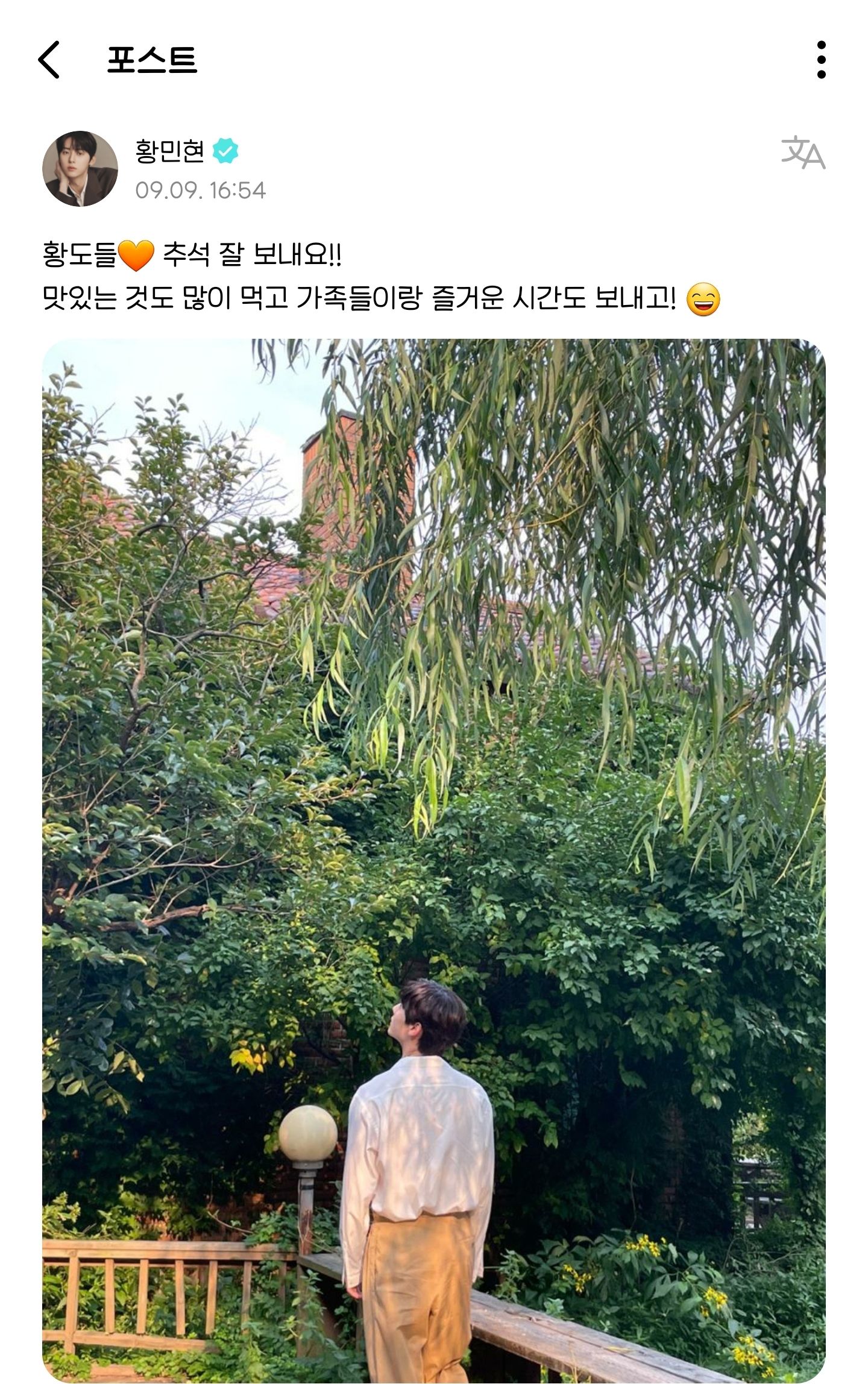Open 황민현's profile picture

[80, 169]
